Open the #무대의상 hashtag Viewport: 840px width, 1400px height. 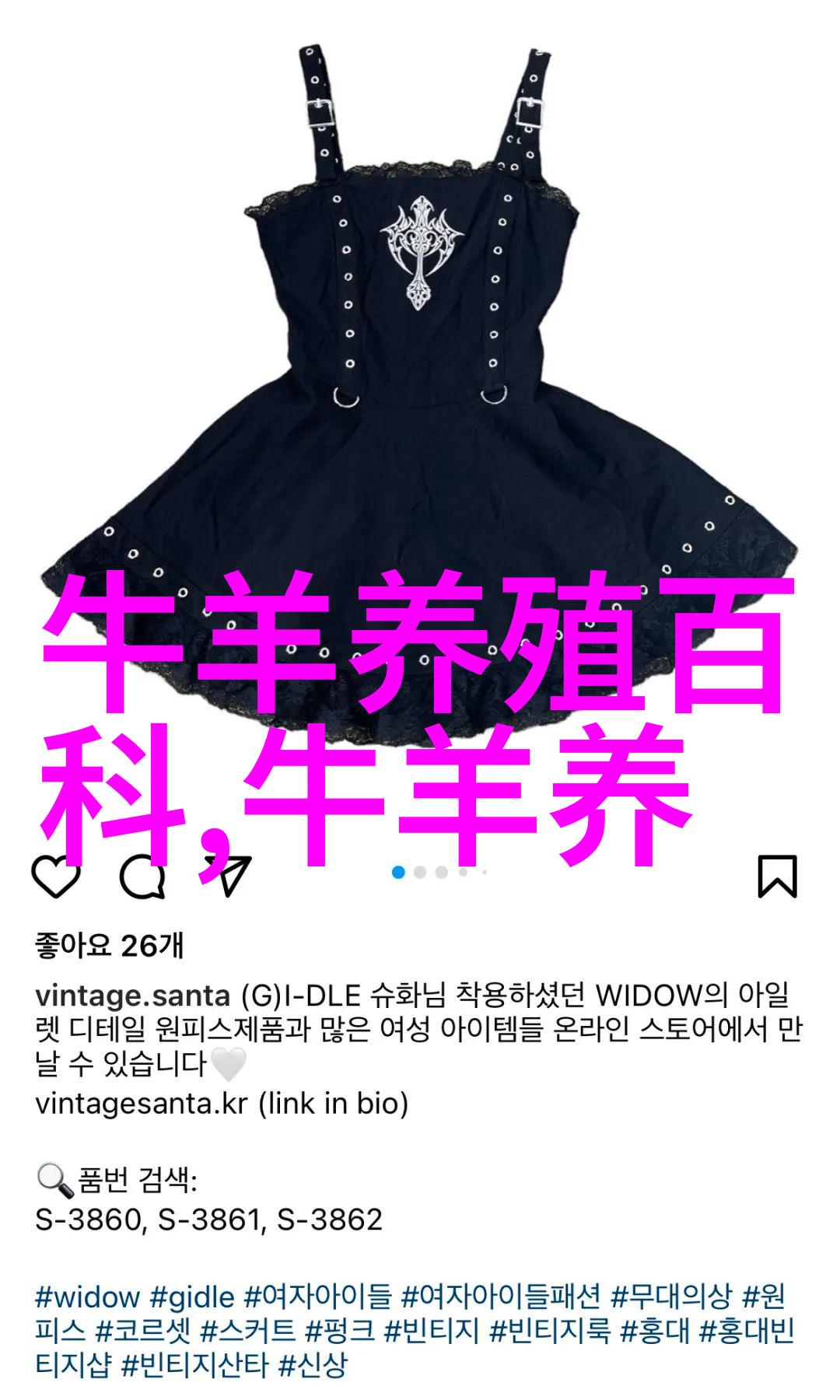pos(671,1297)
